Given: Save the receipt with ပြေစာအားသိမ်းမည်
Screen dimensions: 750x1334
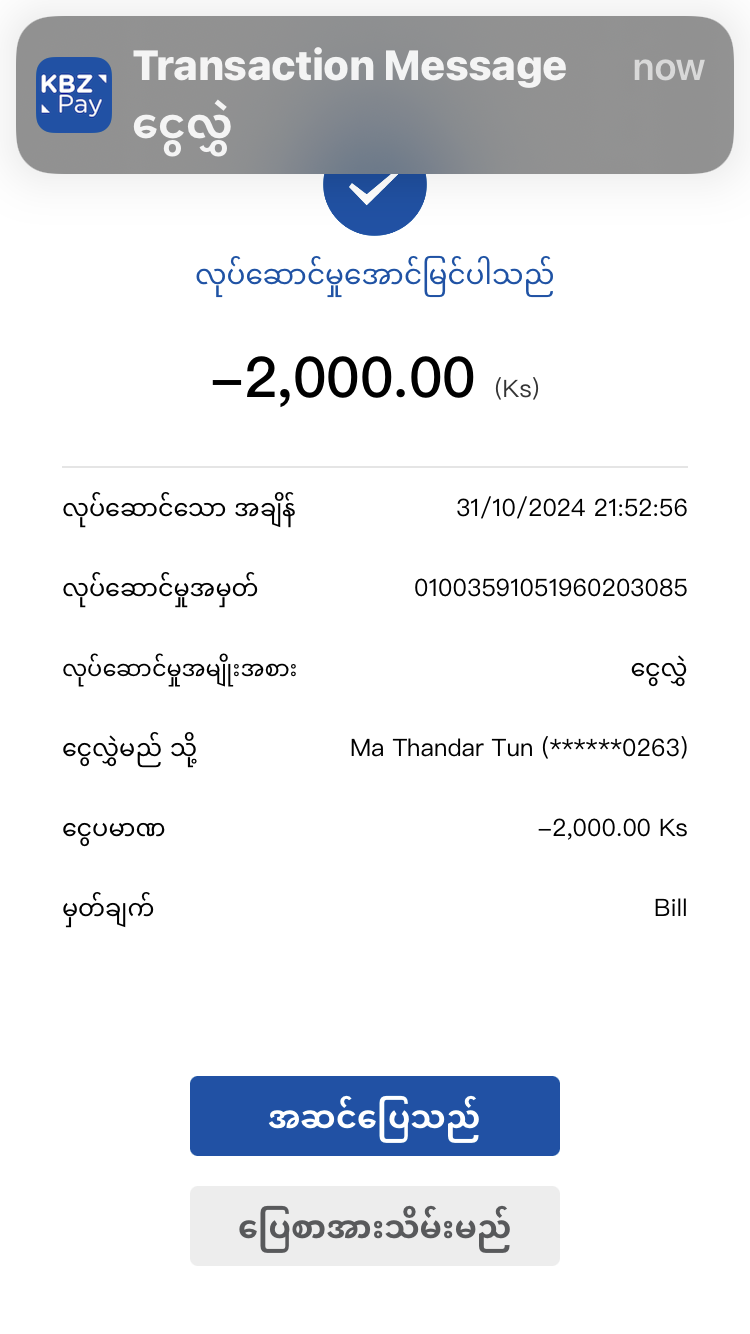Looking at the screenshot, I should 375,1226.
